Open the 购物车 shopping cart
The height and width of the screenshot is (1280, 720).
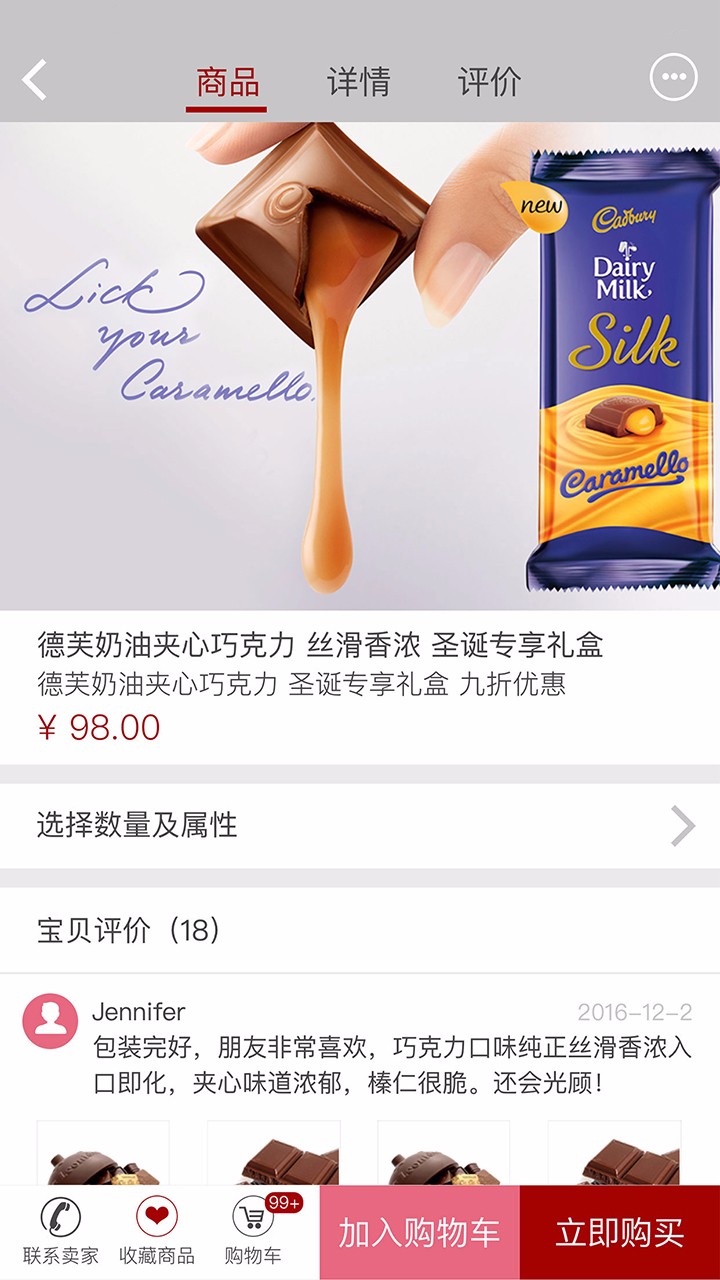[253, 1232]
